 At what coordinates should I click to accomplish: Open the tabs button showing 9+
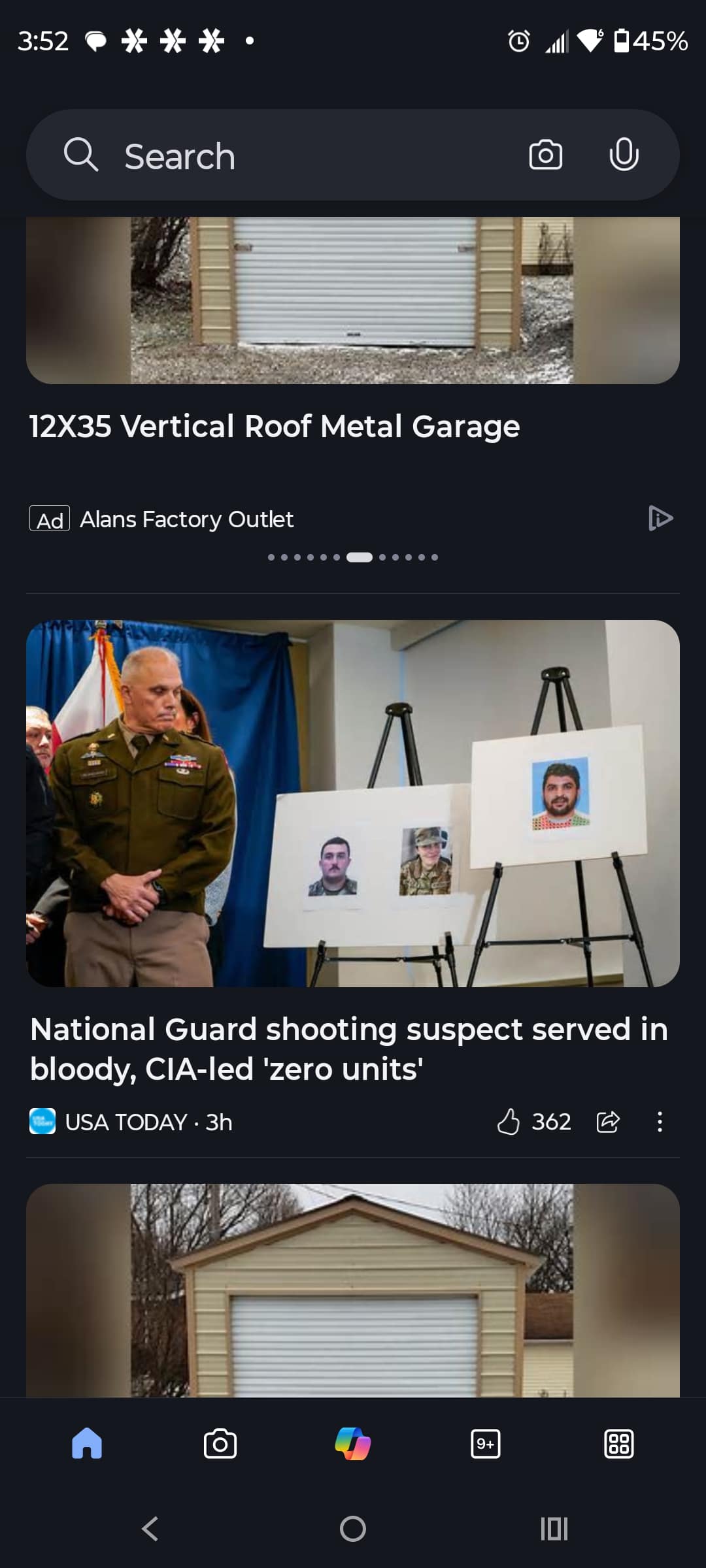coord(486,1443)
